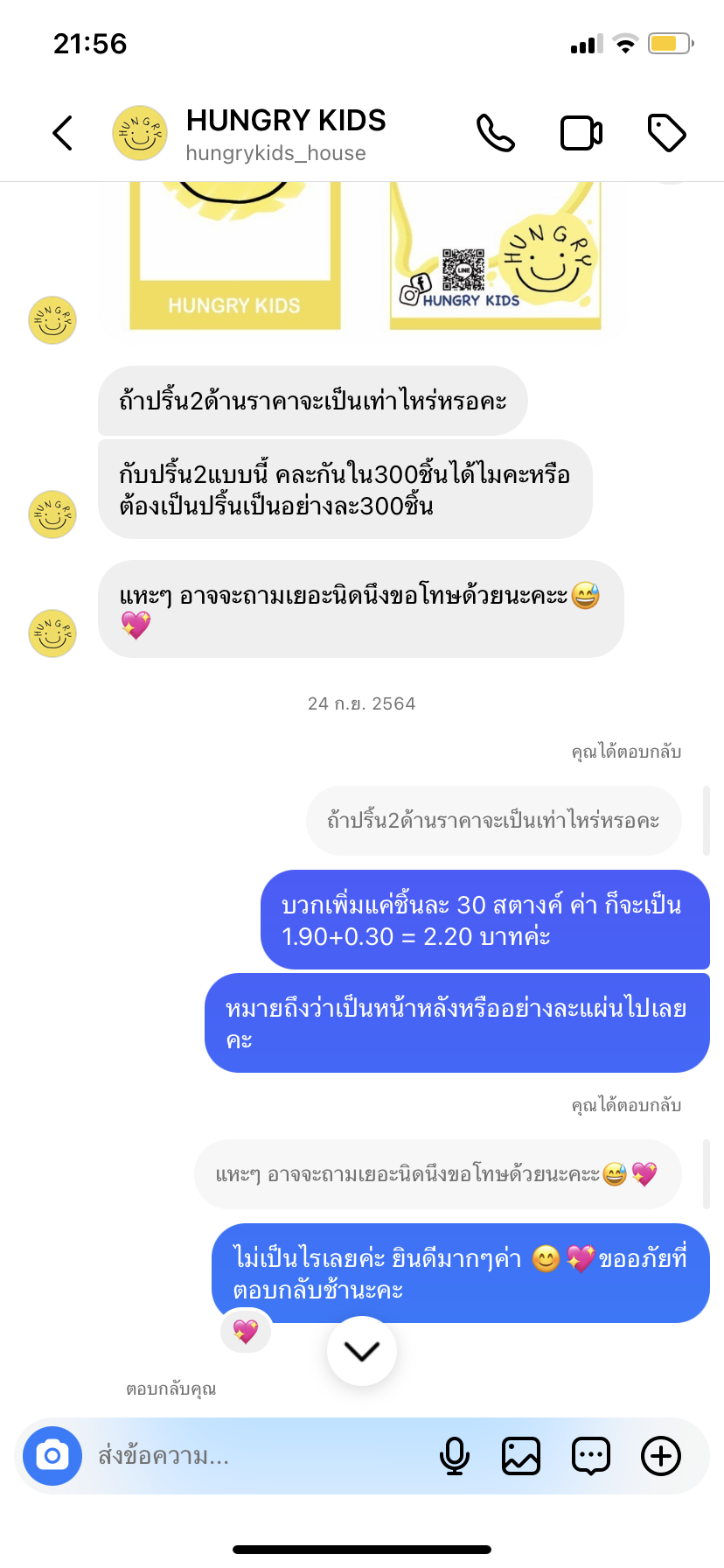724x1568 pixels.
Task: Record a voice message with the microphone
Action: pyautogui.click(x=454, y=1456)
